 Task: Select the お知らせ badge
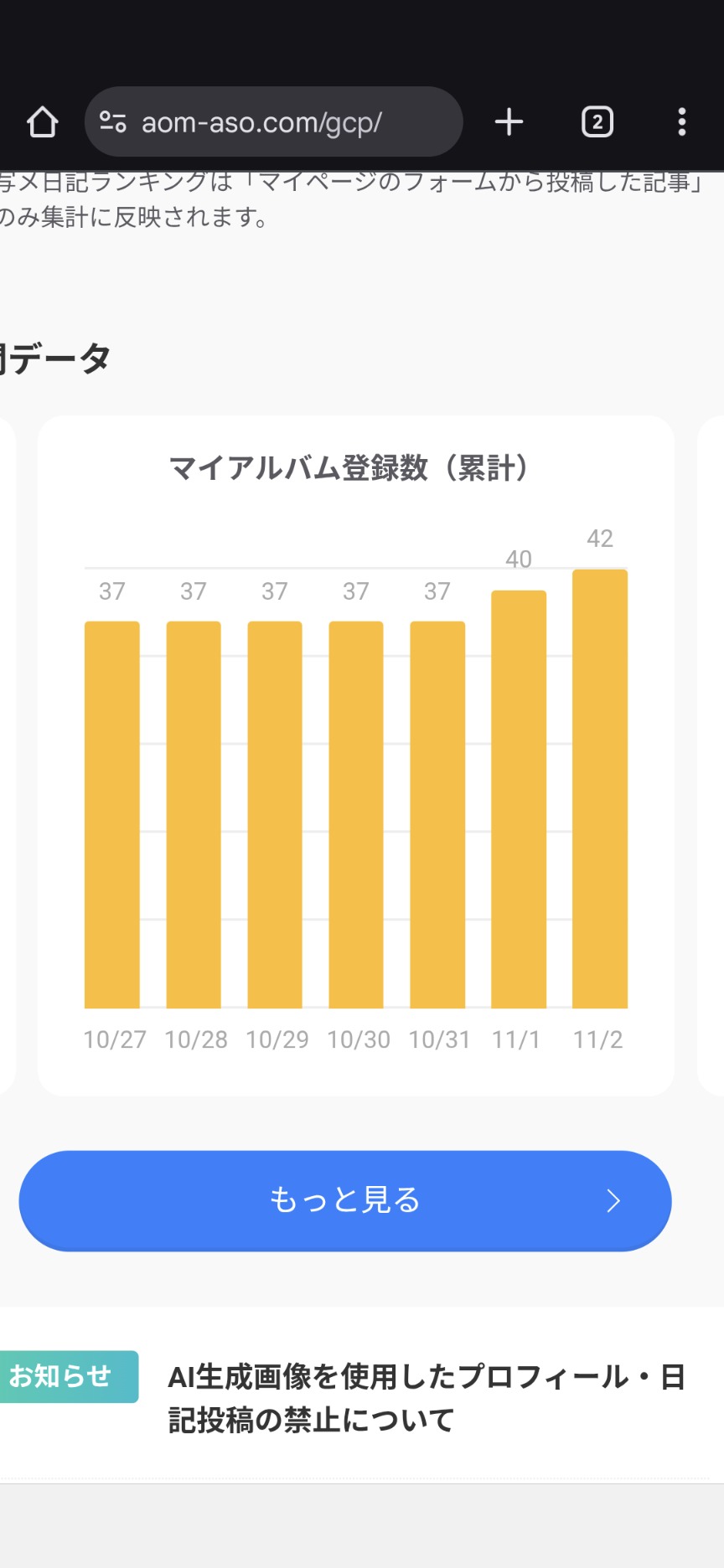point(67,1375)
